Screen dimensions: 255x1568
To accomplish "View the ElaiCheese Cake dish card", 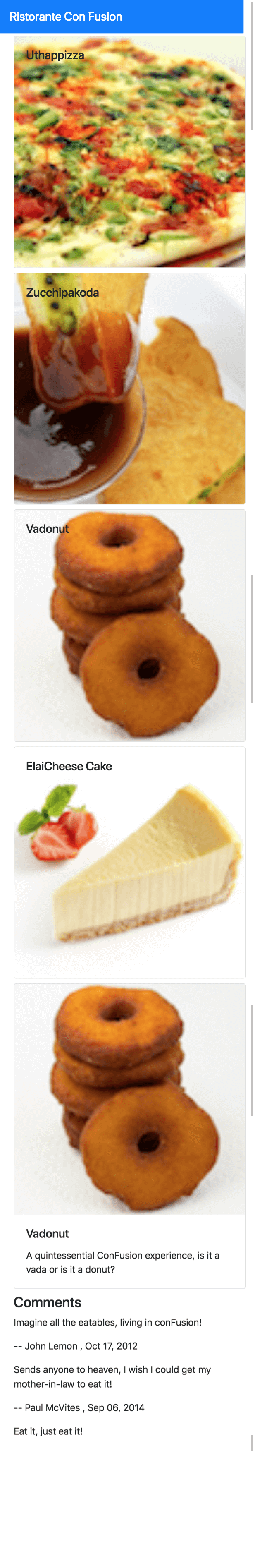I will pos(129,862).
